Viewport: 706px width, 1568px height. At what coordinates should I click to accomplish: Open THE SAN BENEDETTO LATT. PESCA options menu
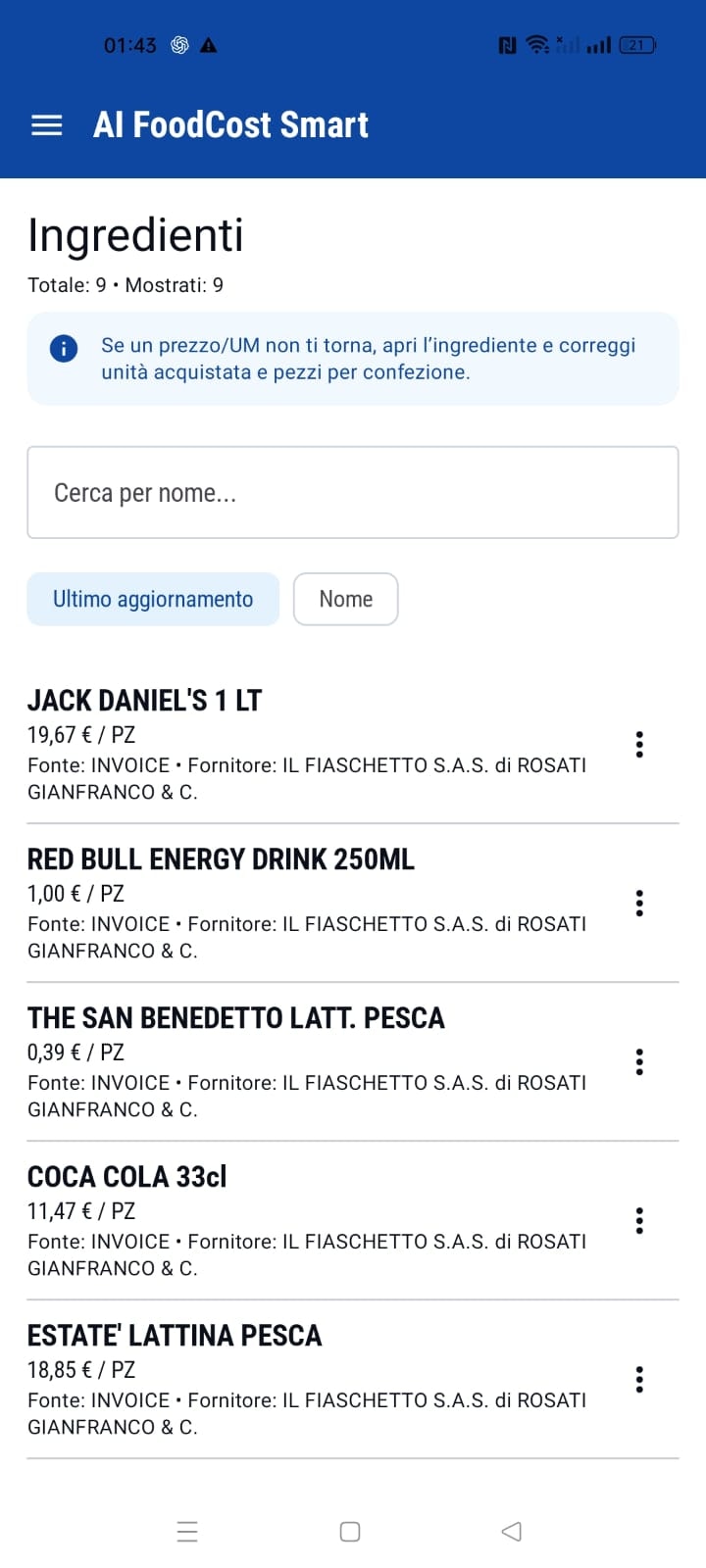coord(638,1060)
